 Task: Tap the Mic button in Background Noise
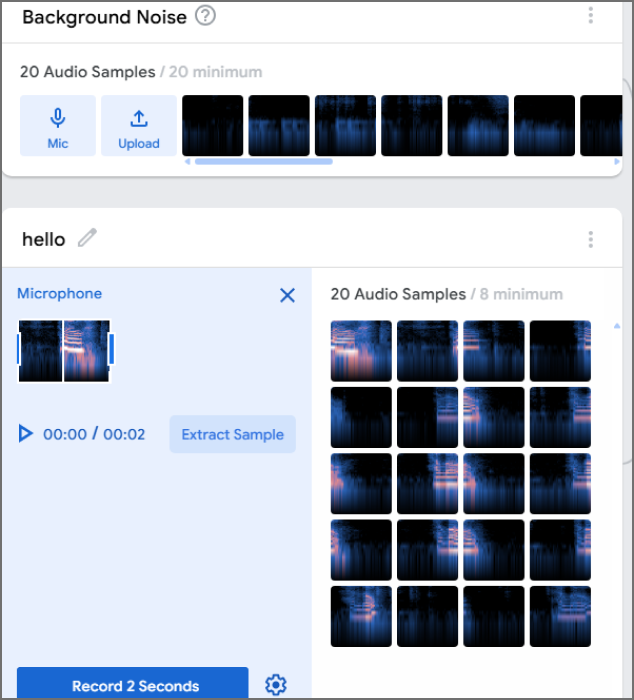coord(58,126)
